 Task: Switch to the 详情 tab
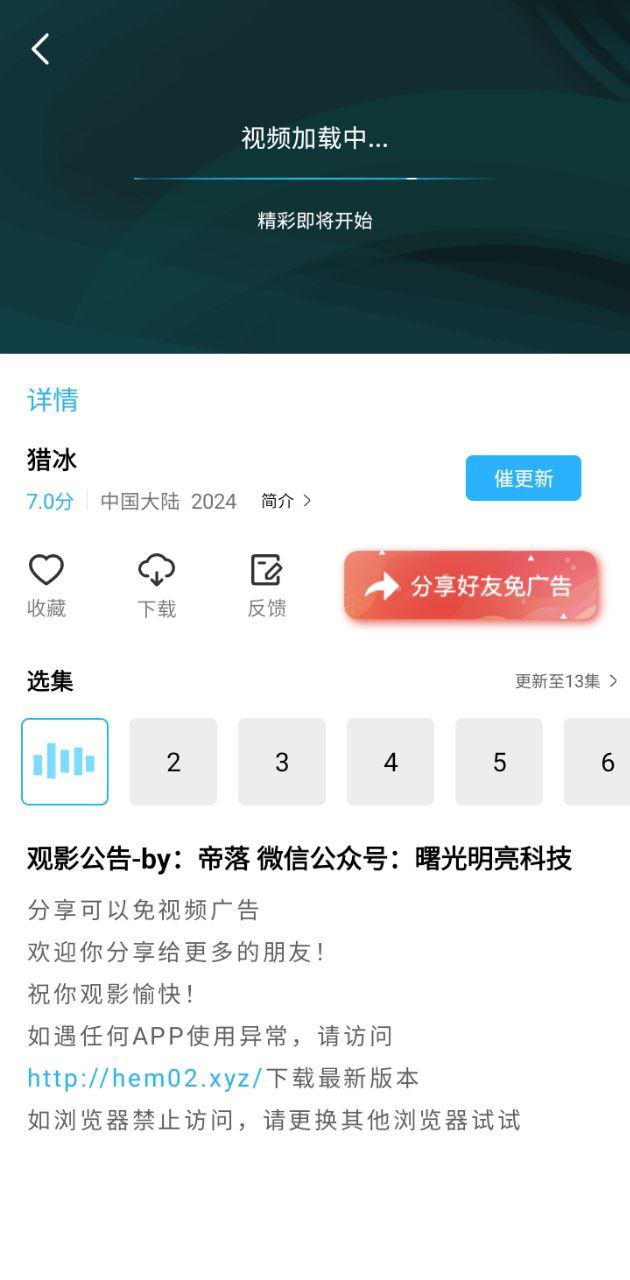pyautogui.click(x=53, y=400)
